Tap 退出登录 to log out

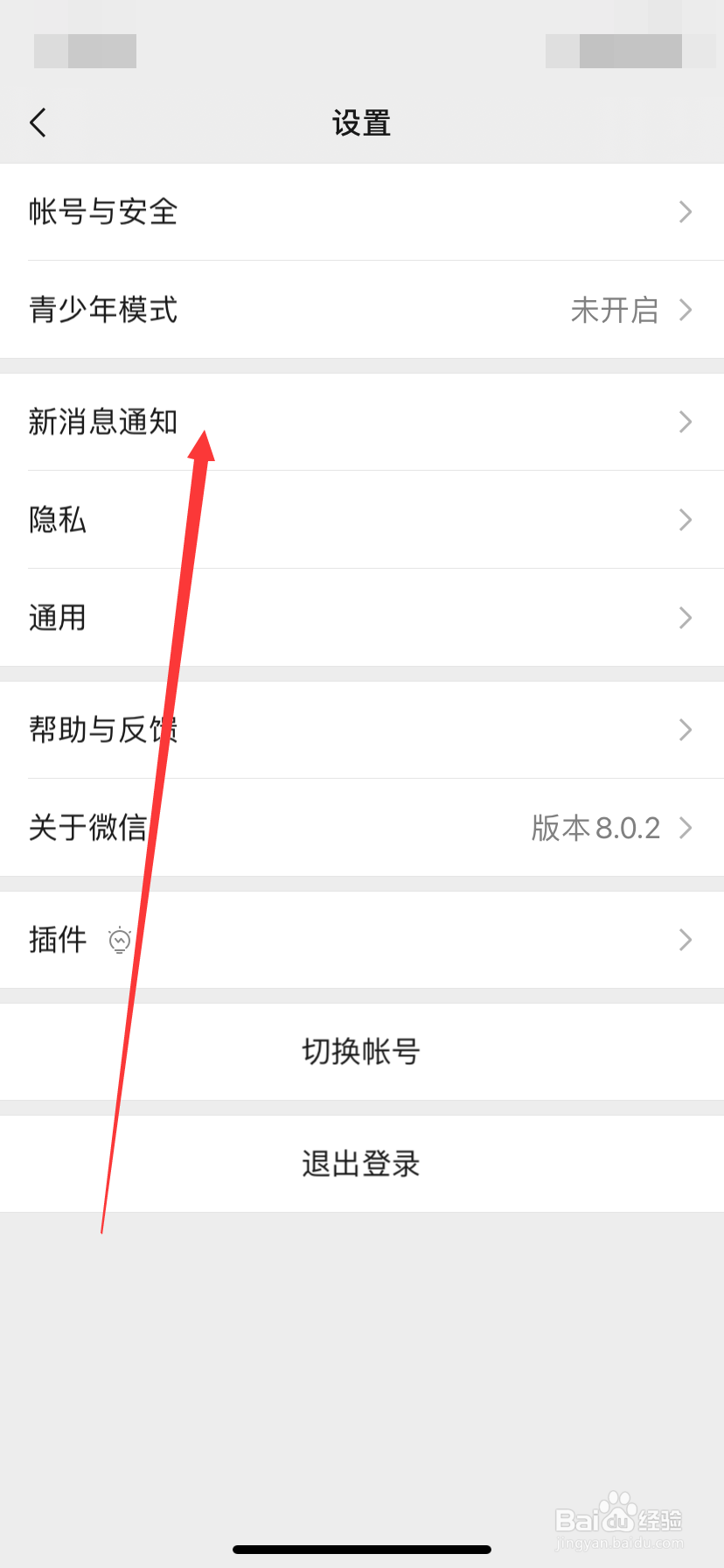pyautogui.click(x=362, y=1164)
